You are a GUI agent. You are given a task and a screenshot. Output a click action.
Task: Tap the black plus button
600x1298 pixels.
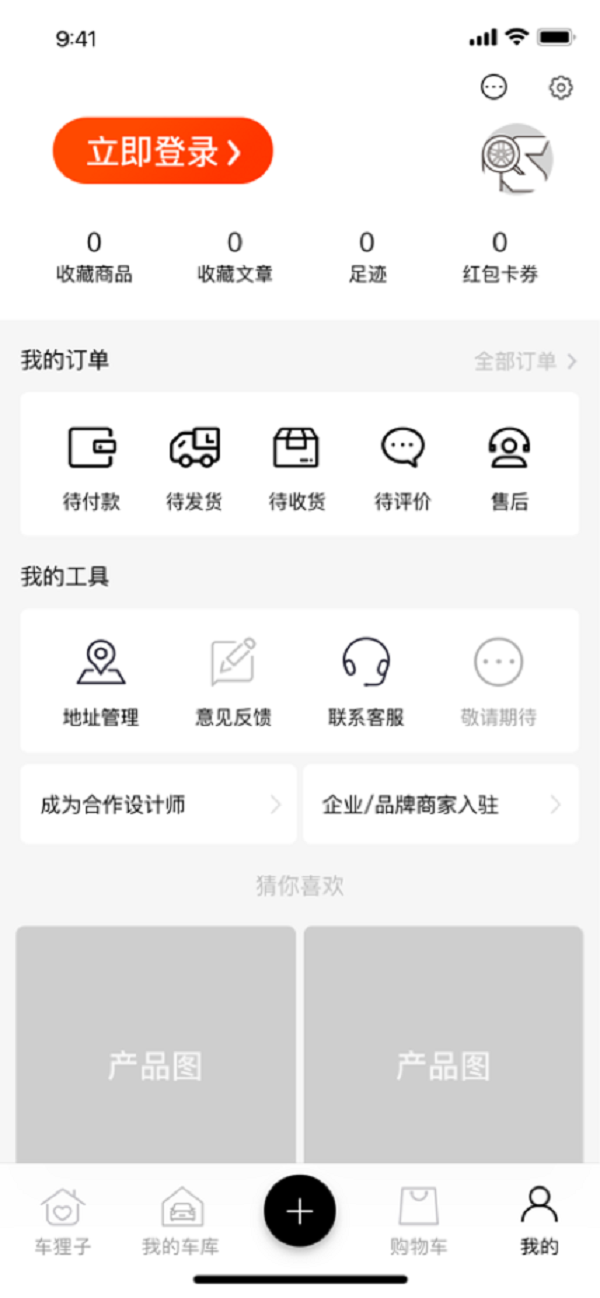[300, 1211]
